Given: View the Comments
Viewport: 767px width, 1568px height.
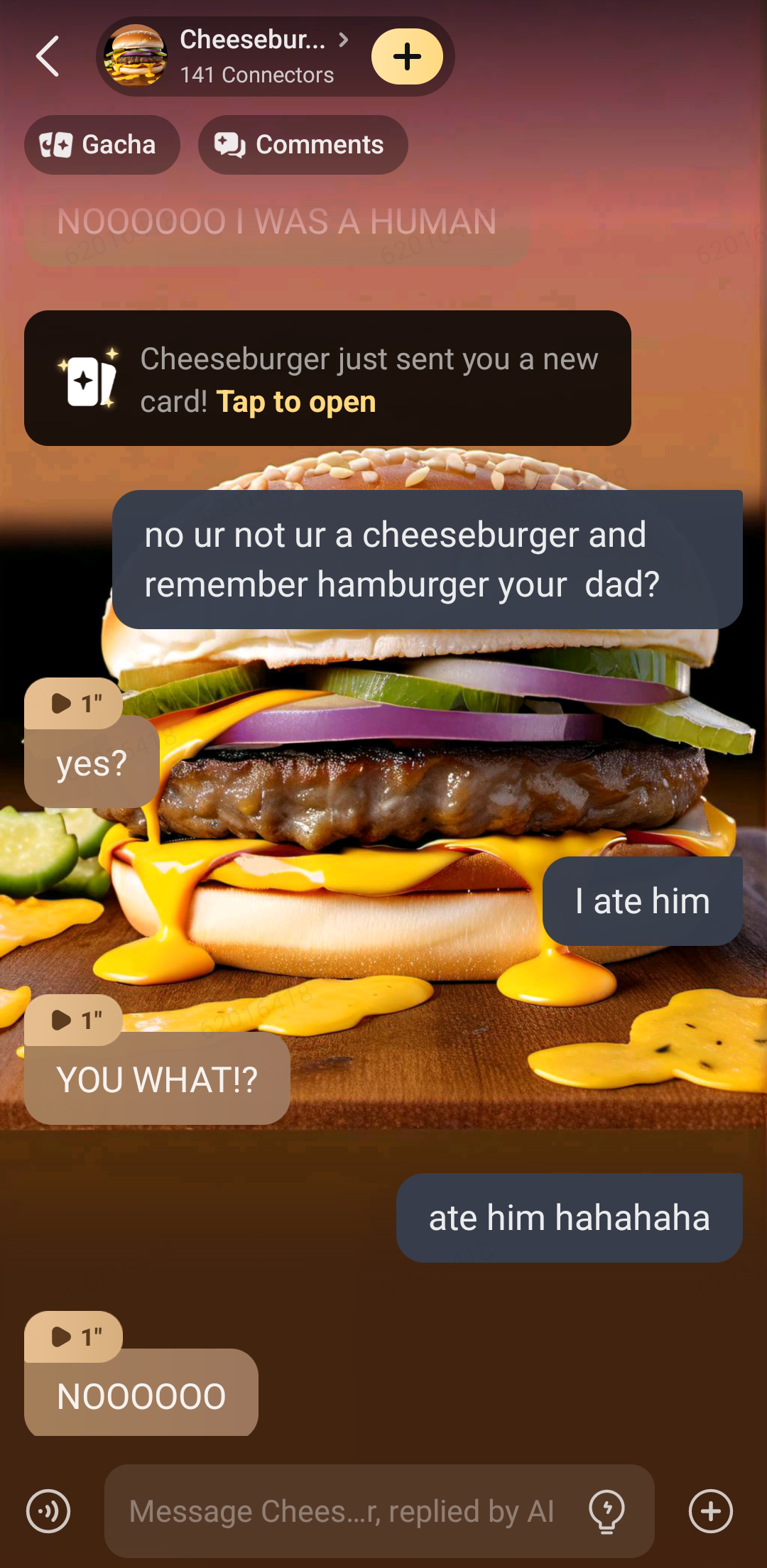Looking at the screenshot, I should pos(303,145).
